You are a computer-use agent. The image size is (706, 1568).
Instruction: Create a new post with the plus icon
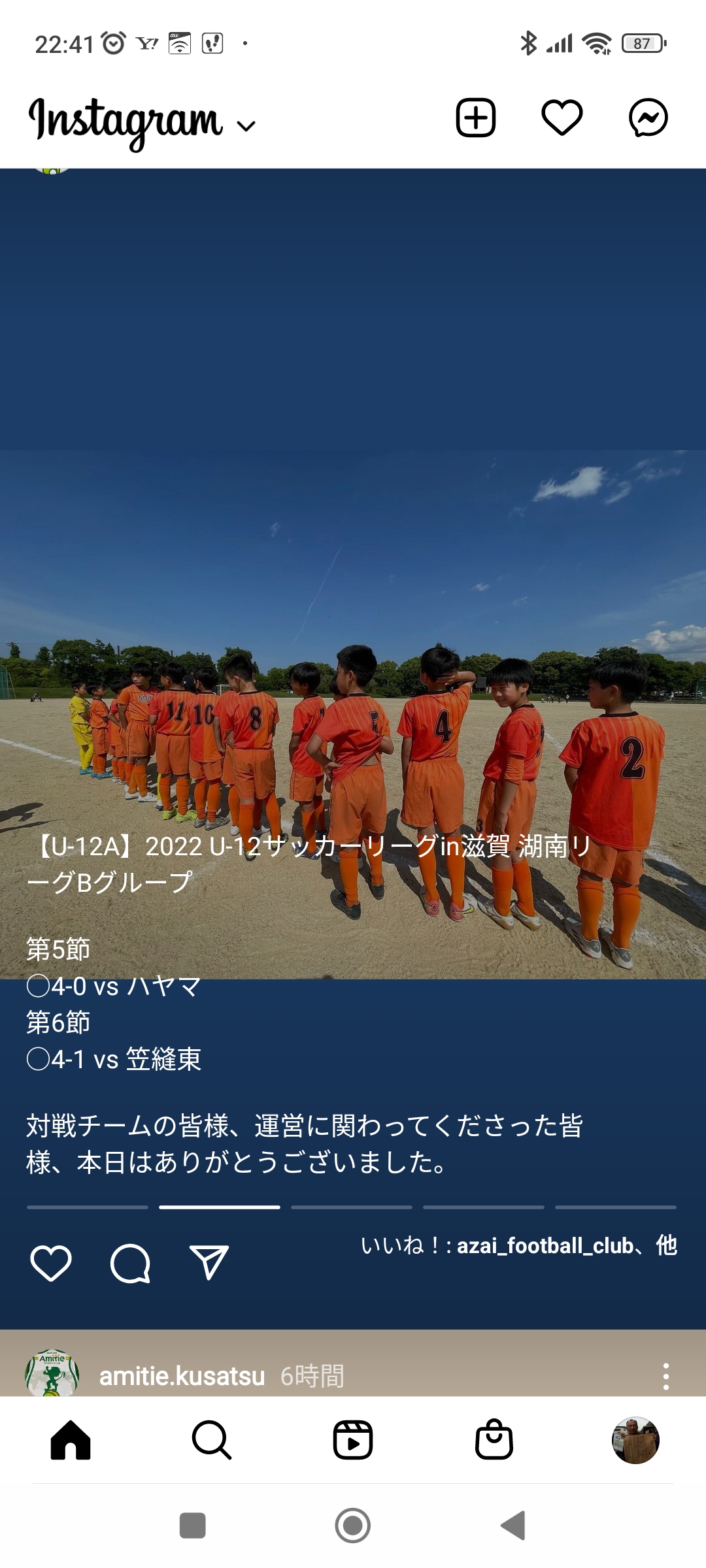475,118
